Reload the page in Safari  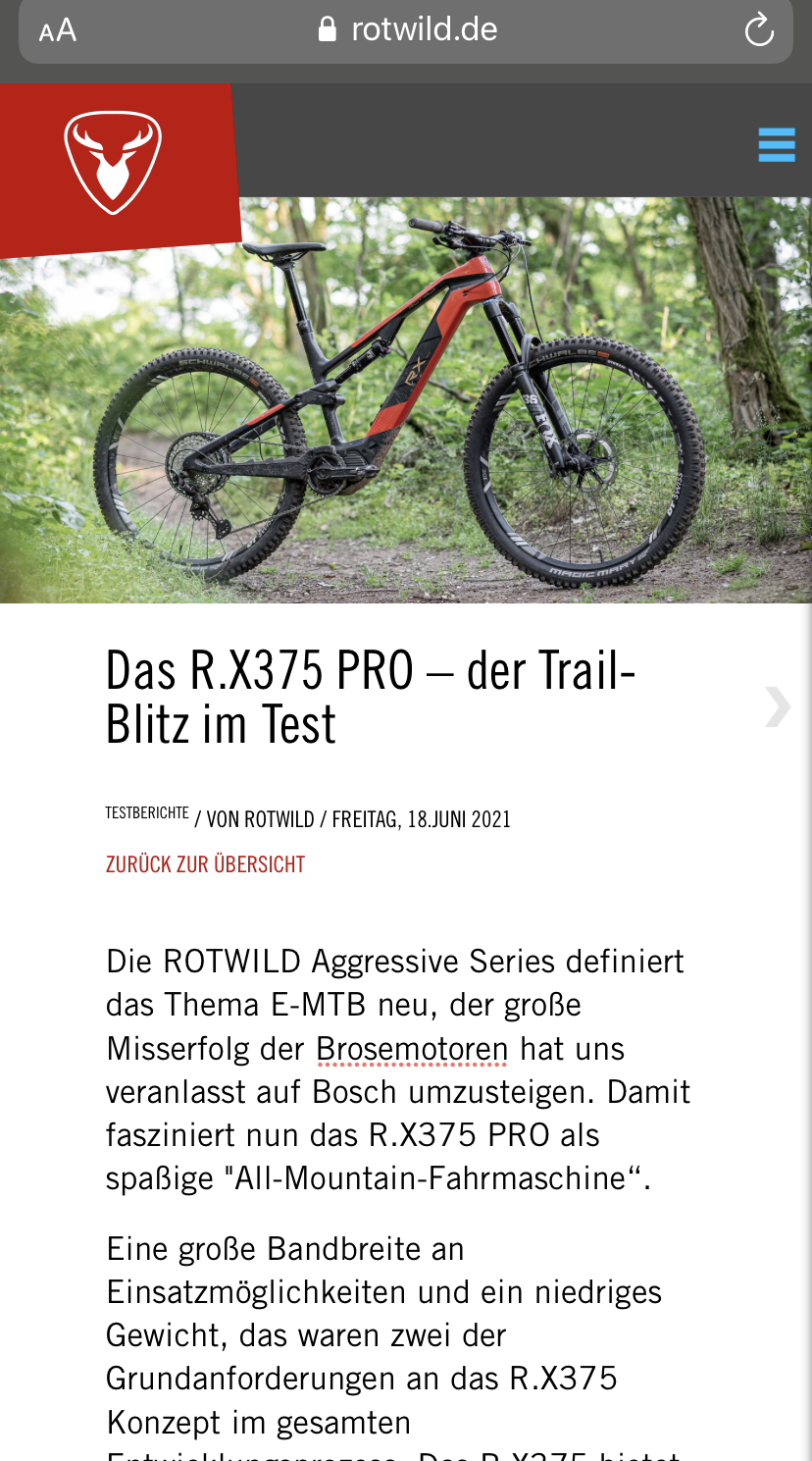tap(759, 30)
